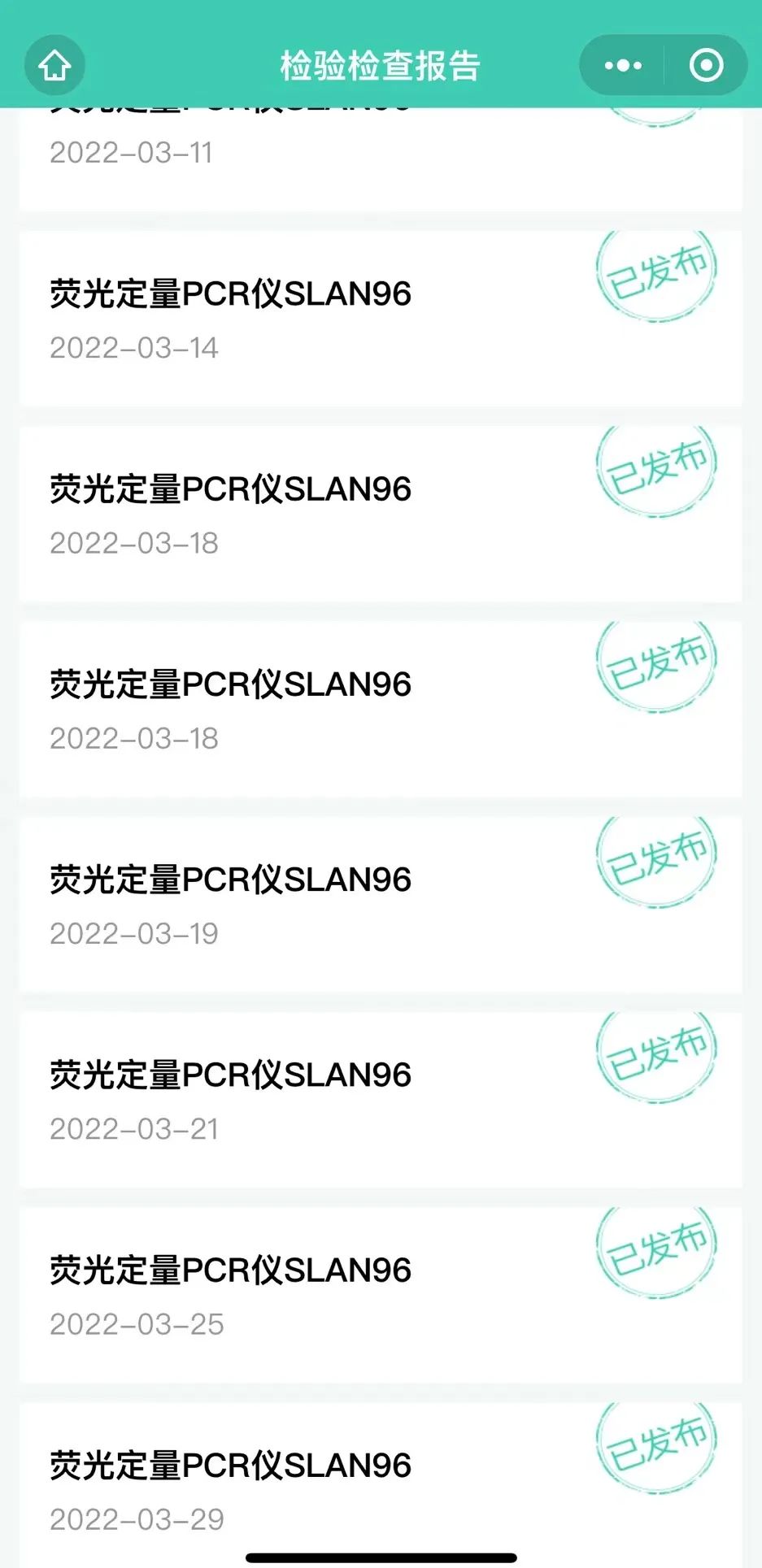This screenshot has width=762, height=1568.
Task: View the report dated 2022-03-29
Action: coord(381,1485)
